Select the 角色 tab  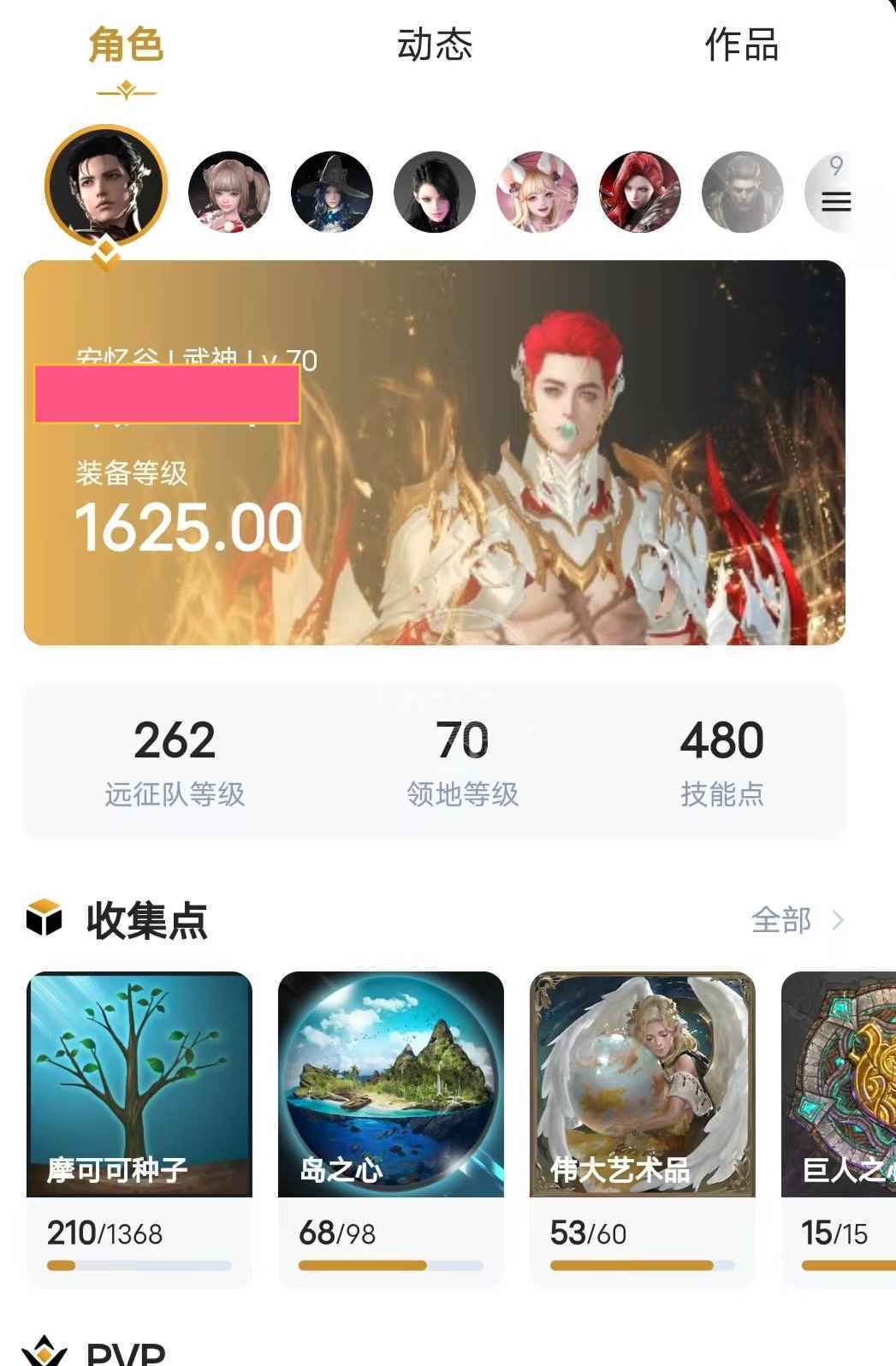[x=126, y=45]
